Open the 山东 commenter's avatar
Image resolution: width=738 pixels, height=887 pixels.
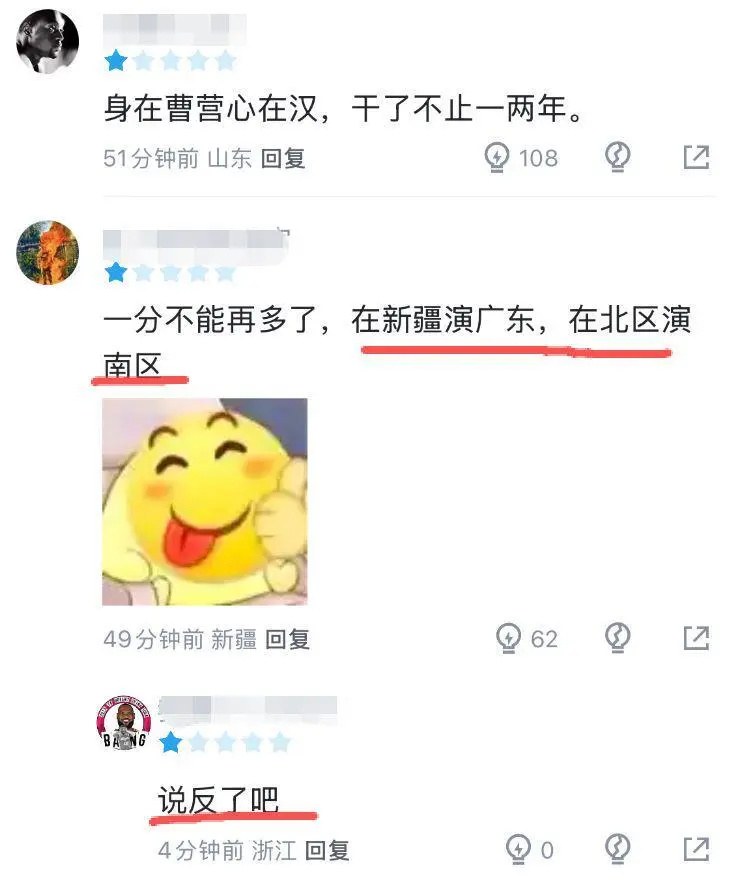coord(47,42)
